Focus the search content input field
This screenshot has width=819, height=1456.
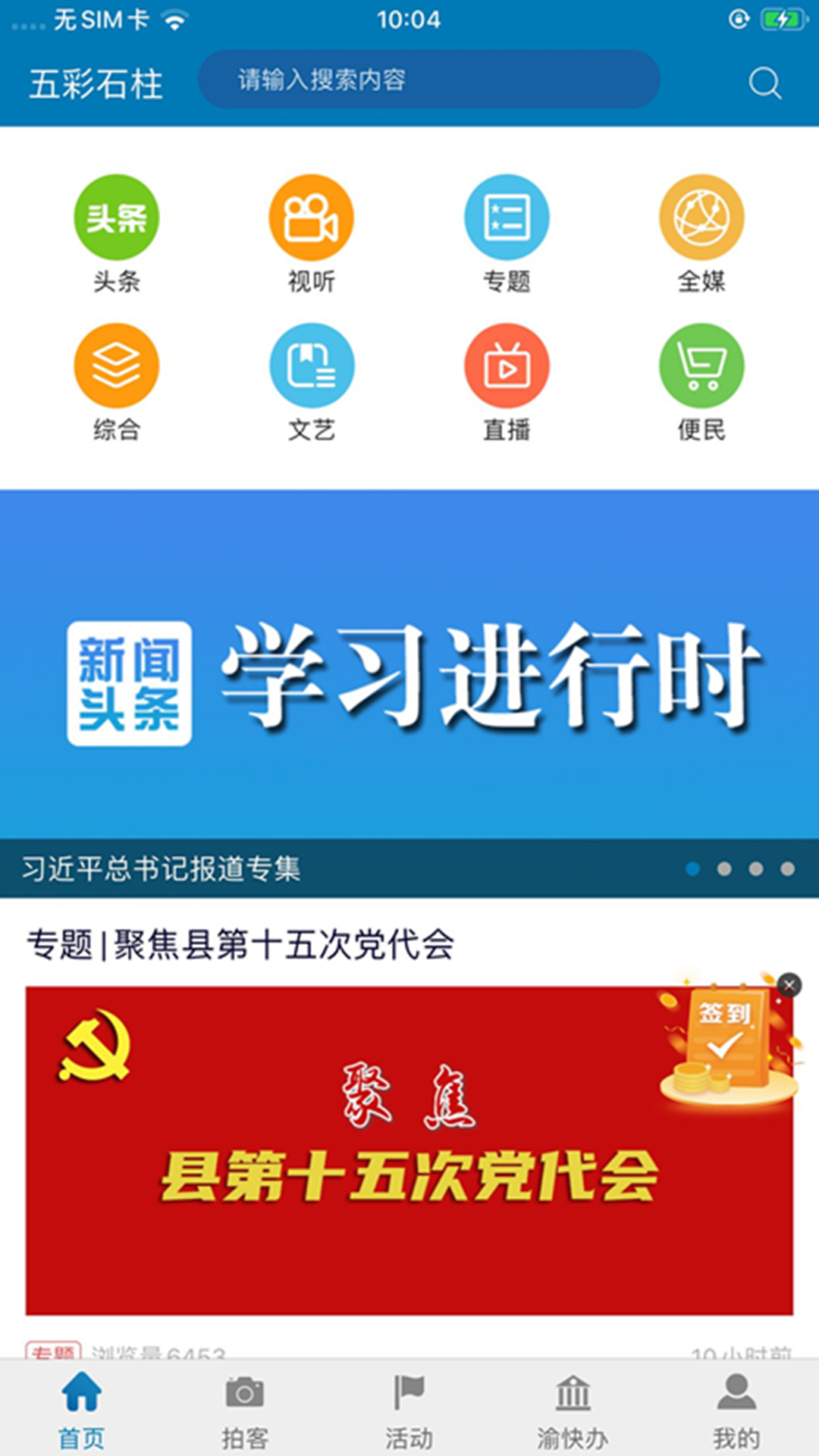[428, 80]
